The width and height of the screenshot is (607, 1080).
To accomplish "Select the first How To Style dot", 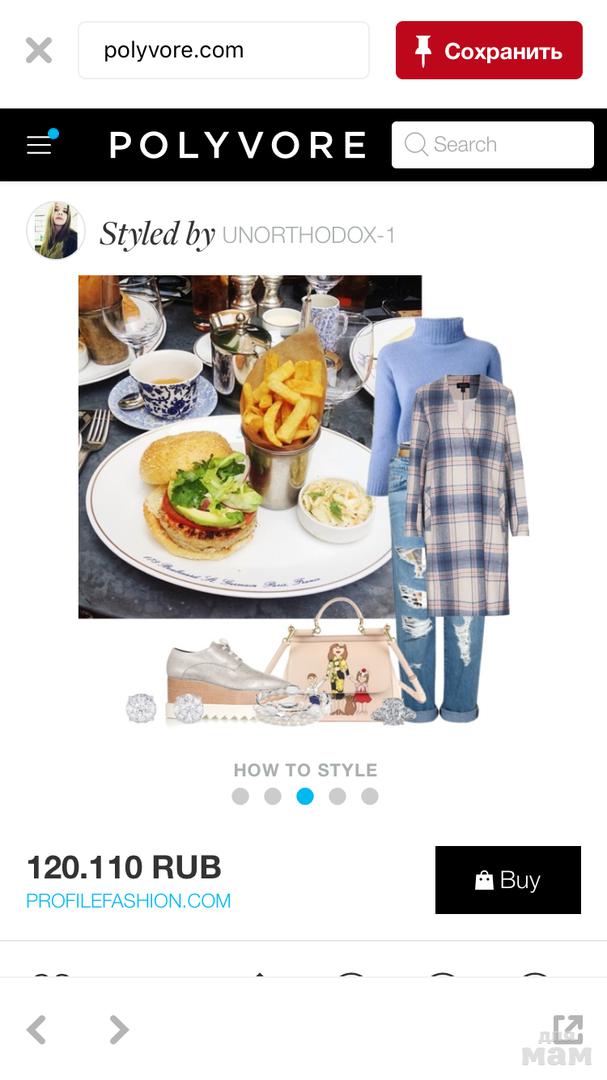I will [x=240, y=796].
